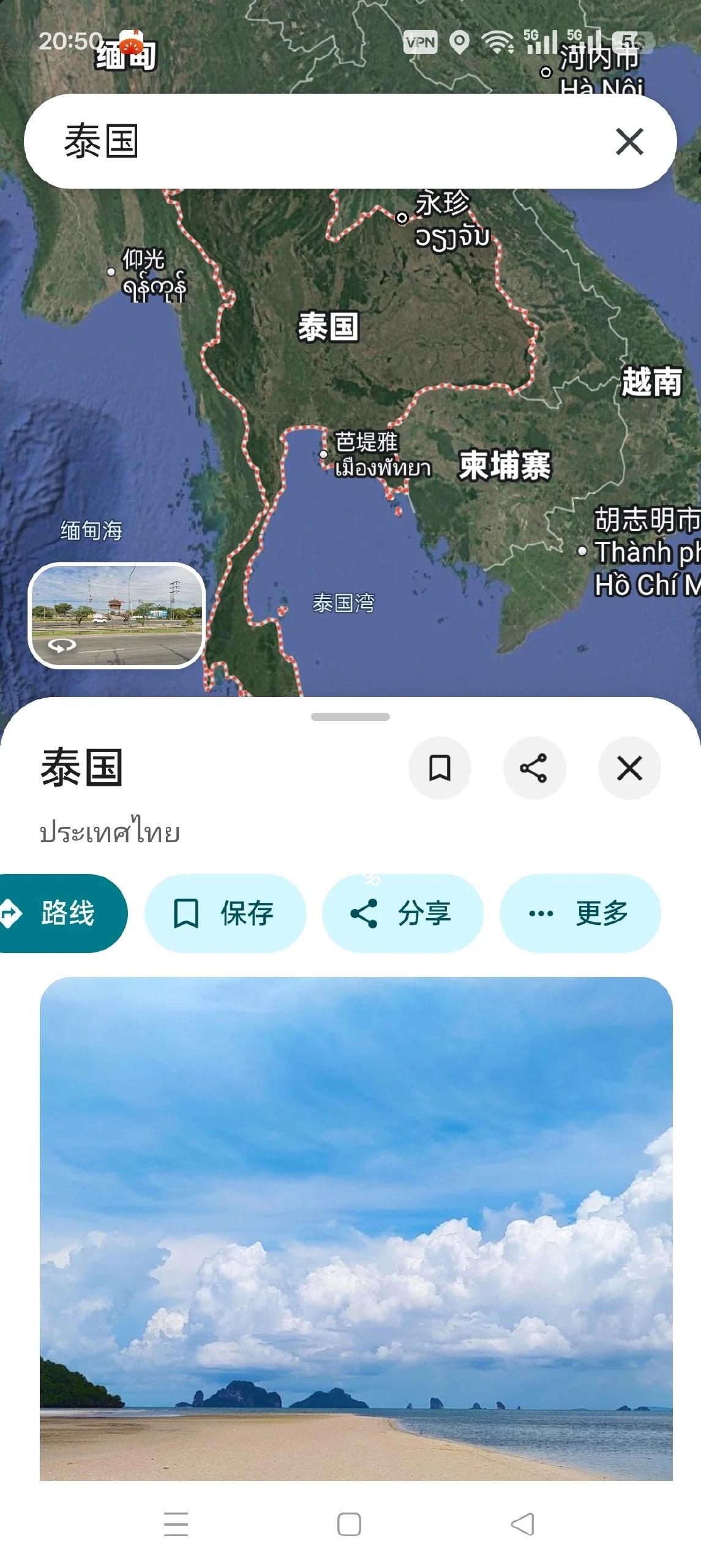The image size is (701, 1568).
Task: Select the 芭堤雅 Pattaya marker on the map
Action: click(x=324, y=454)
